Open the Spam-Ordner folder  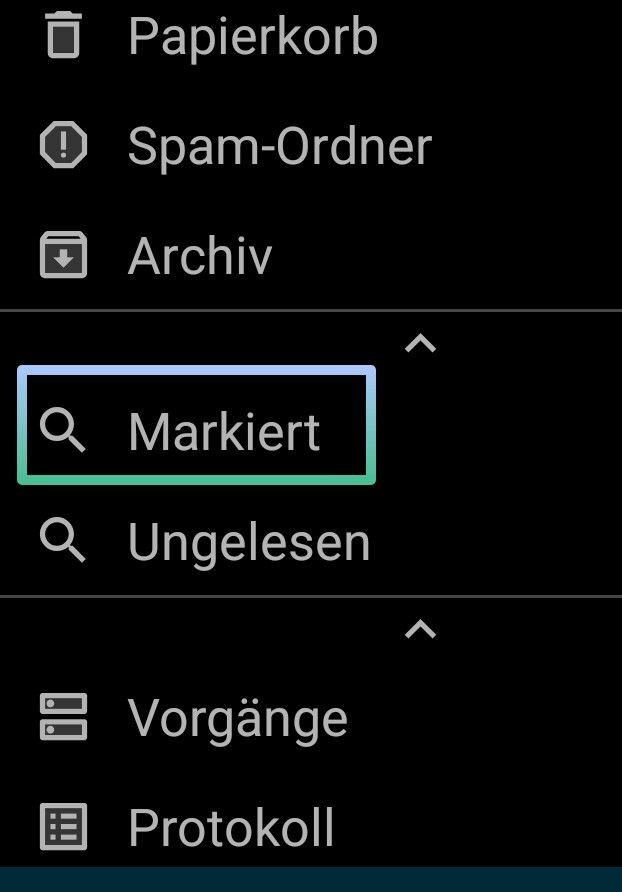click(279, 147)
